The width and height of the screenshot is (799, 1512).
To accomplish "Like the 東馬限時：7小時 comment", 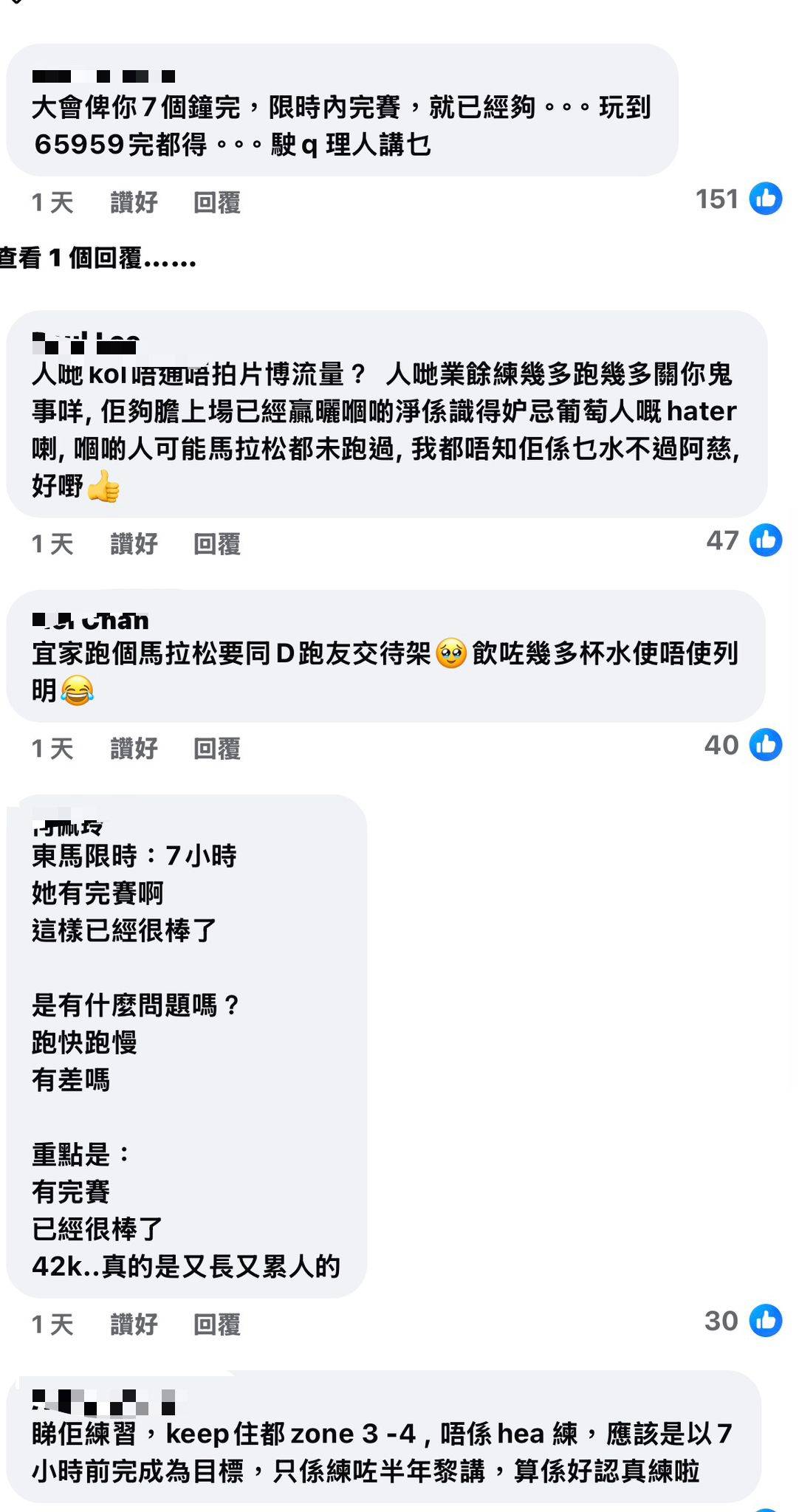I will pyautogui.click(x=134, y=1324).
